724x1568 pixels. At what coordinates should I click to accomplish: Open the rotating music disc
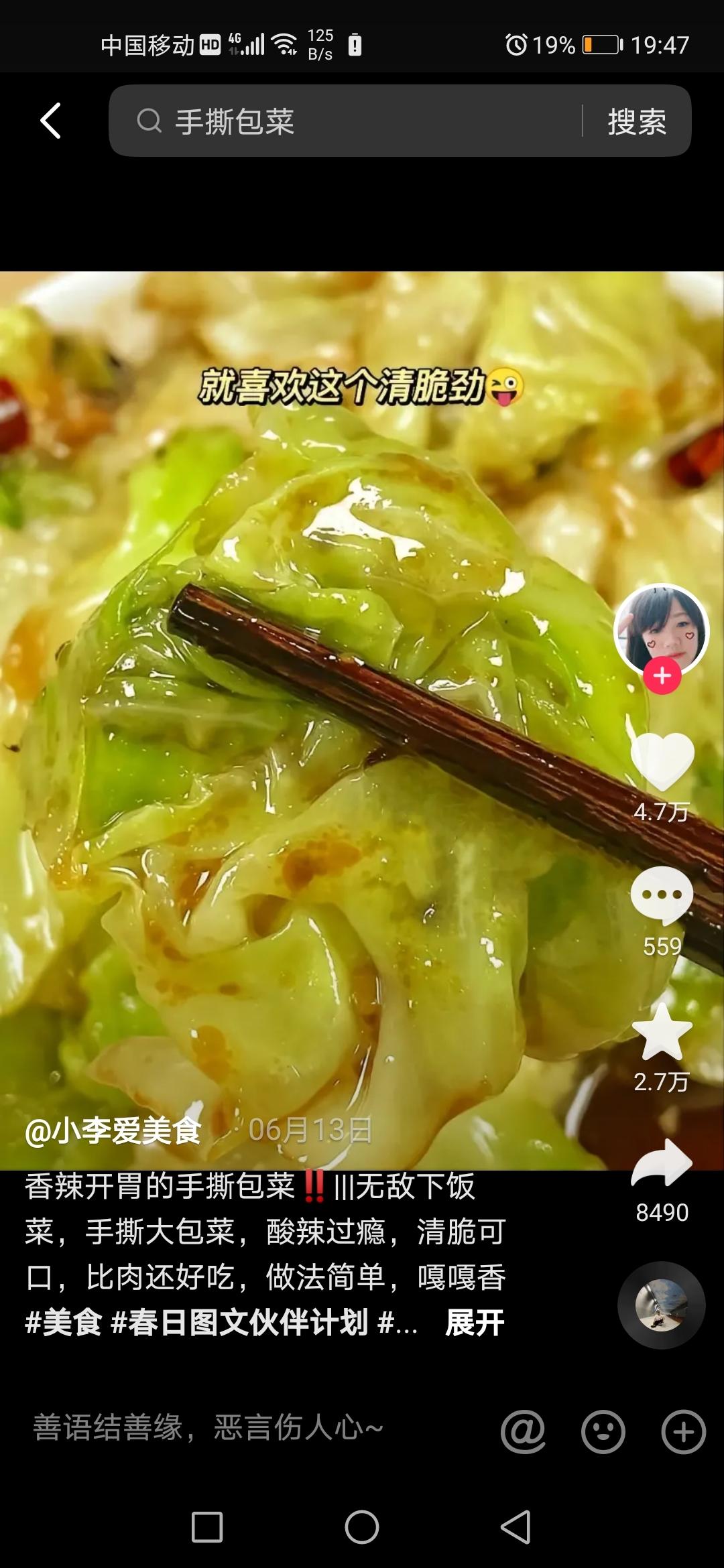[661, 1305]
